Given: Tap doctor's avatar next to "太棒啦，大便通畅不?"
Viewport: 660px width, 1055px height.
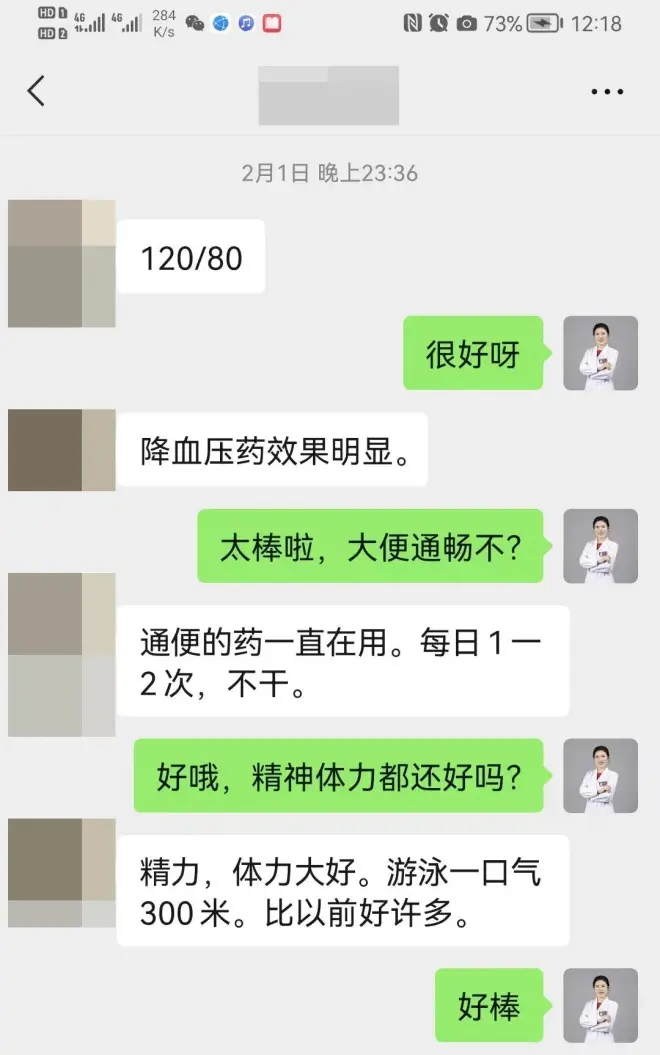Looking at the screenshot, I should point(600,546).
